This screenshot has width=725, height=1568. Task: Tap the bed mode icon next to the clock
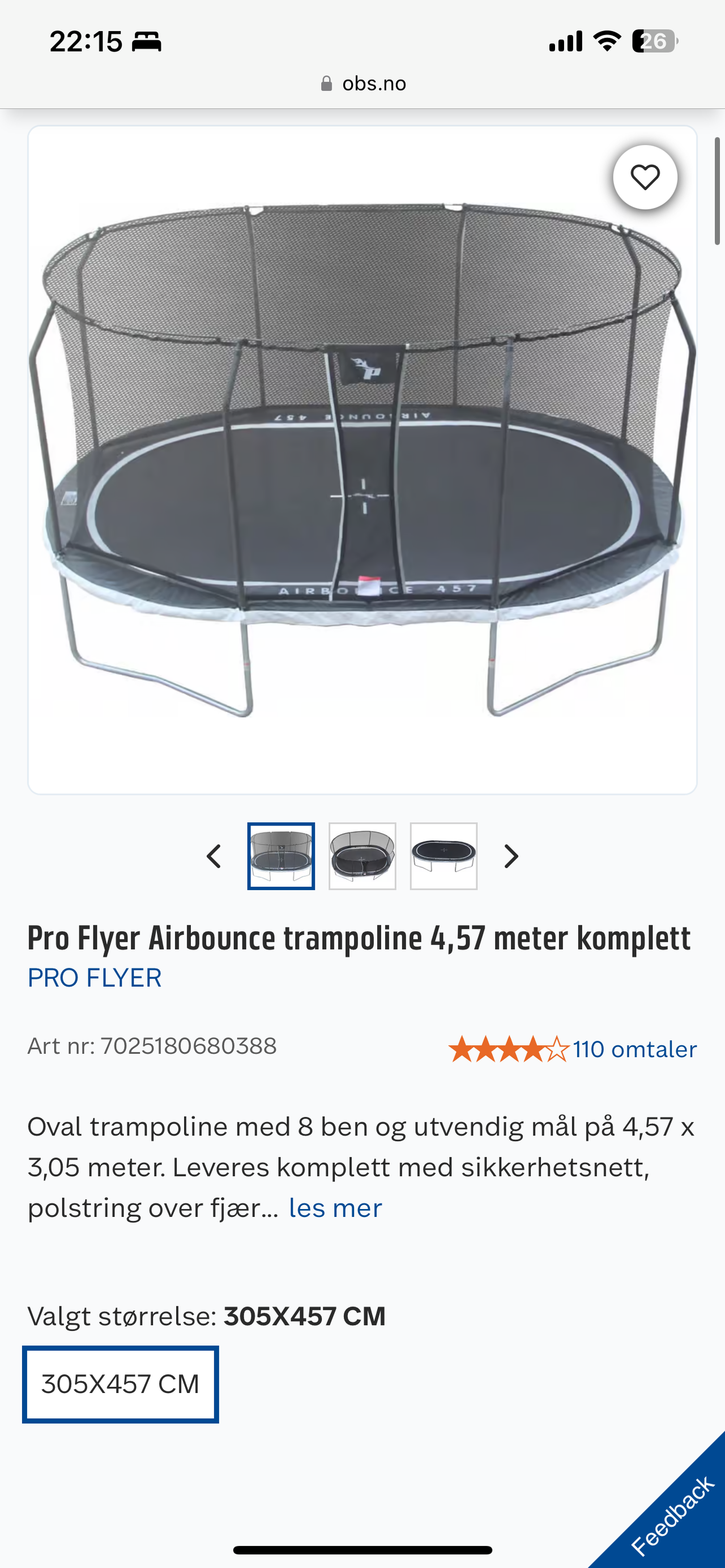tap(146, 41)
